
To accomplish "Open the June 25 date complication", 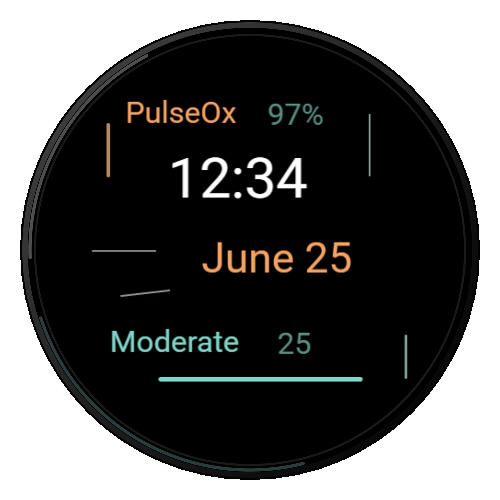I will point(277,258).
